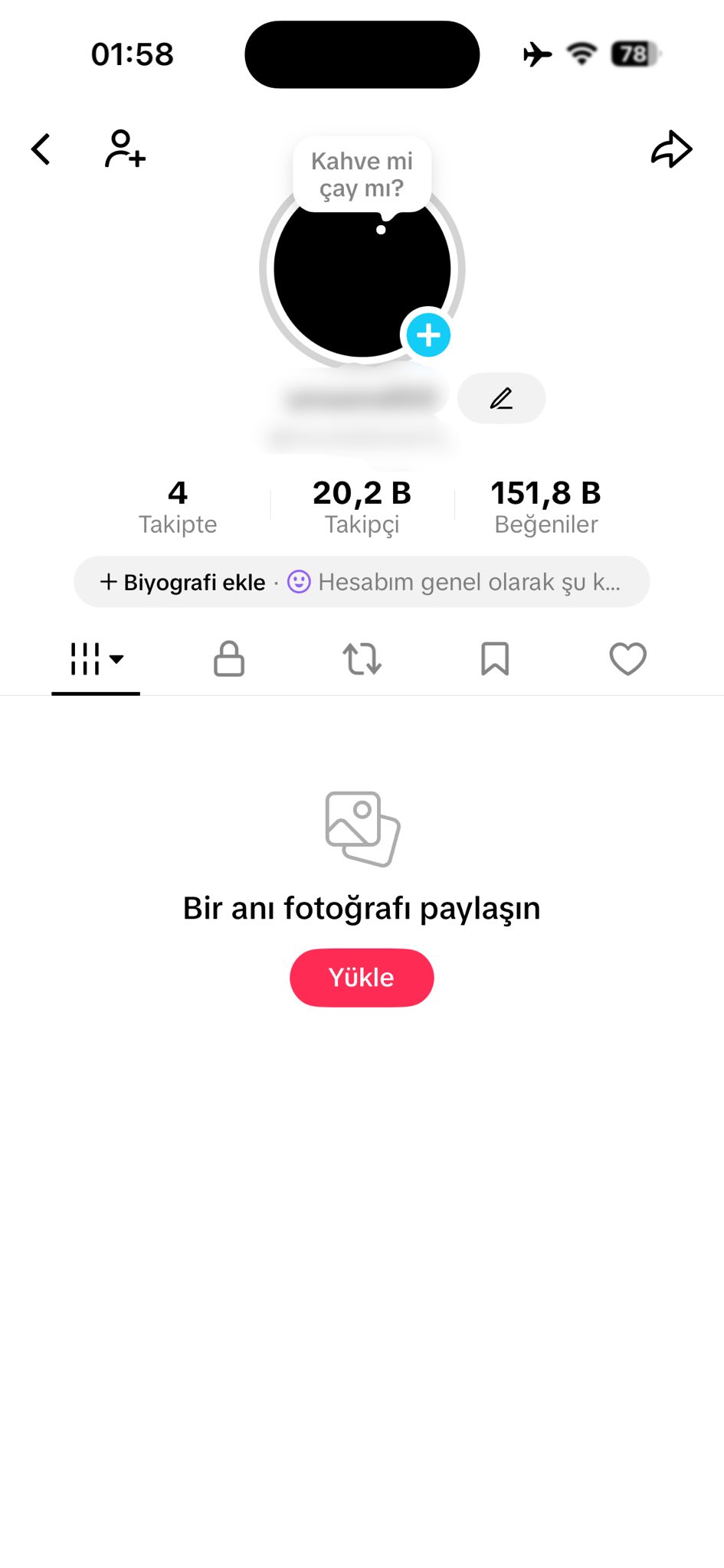The height and width of the screenshot is (1568, 724).
Task: Open the Beğeniler likes count
Action: tap(545, 507)
